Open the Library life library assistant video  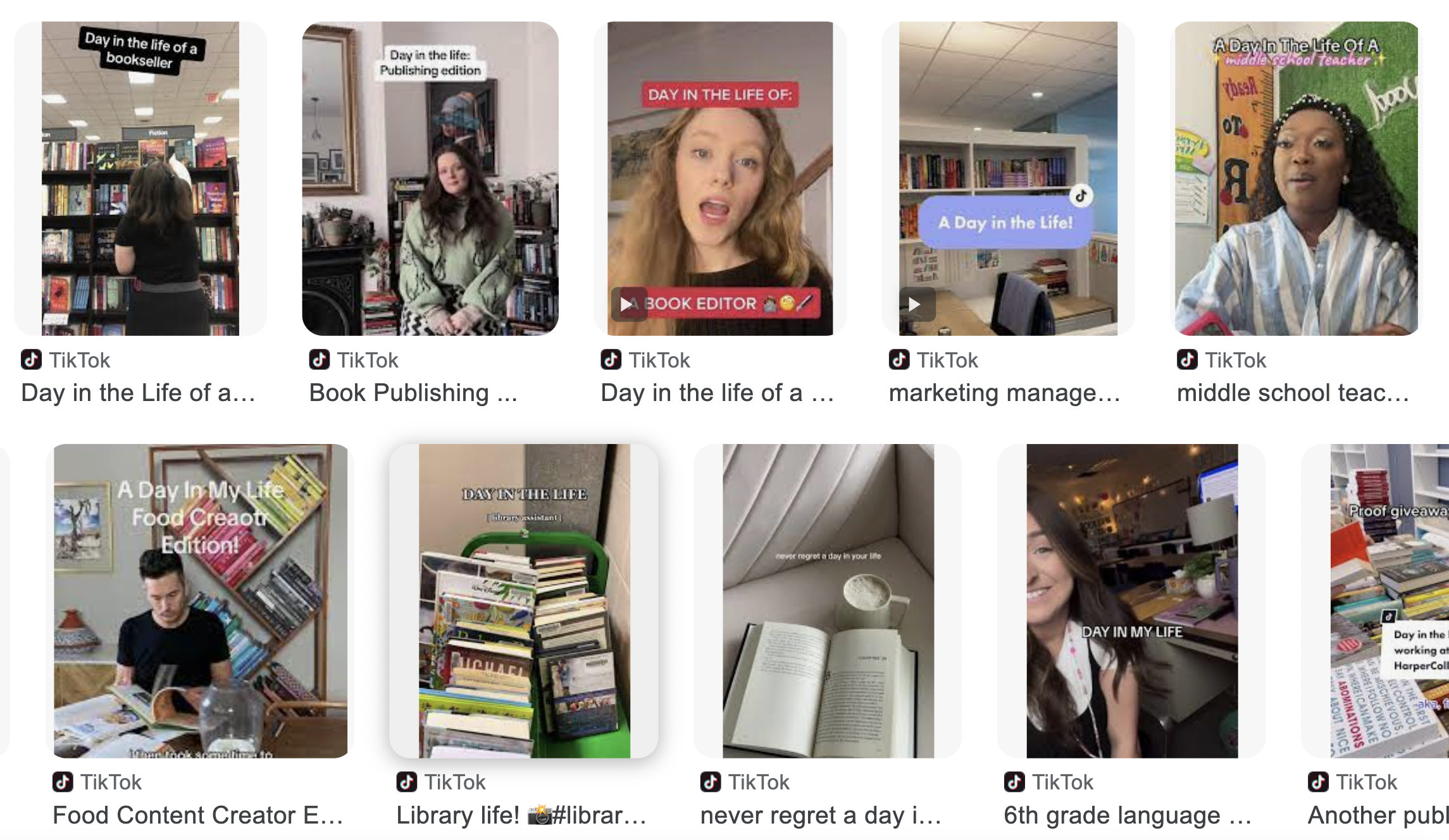524,601
